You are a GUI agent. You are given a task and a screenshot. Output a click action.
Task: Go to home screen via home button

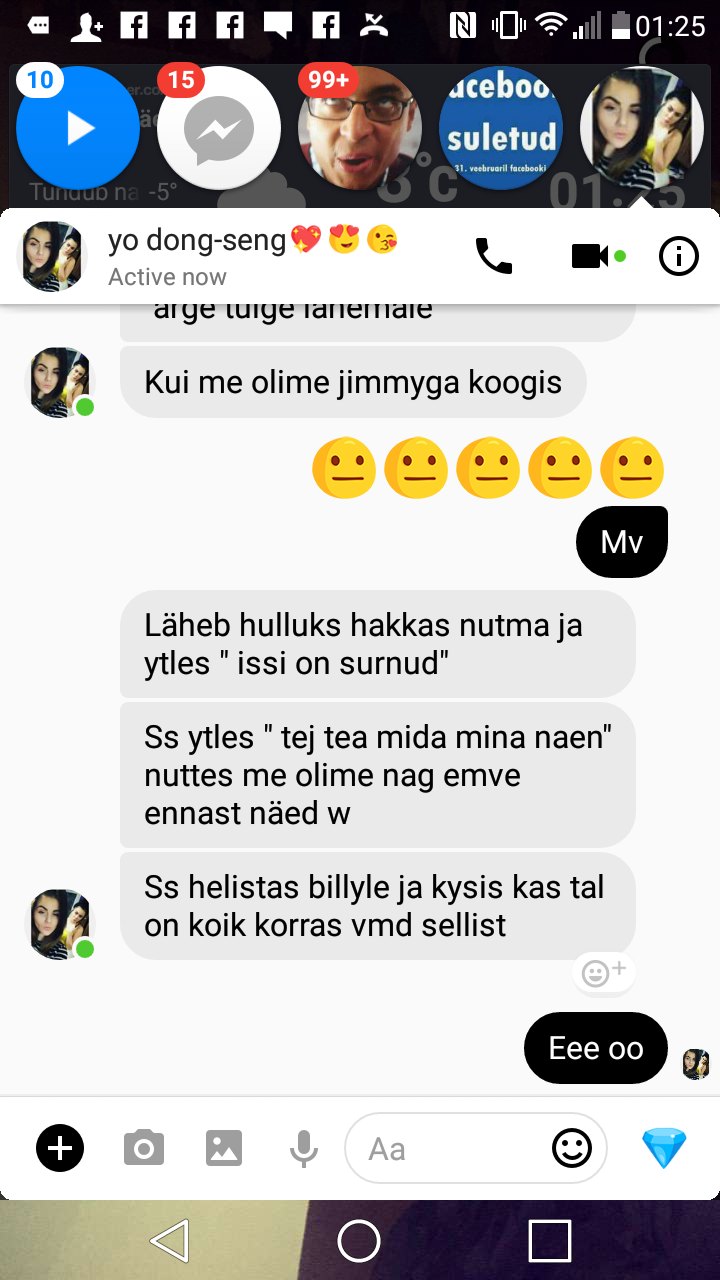coord(359,1241)
